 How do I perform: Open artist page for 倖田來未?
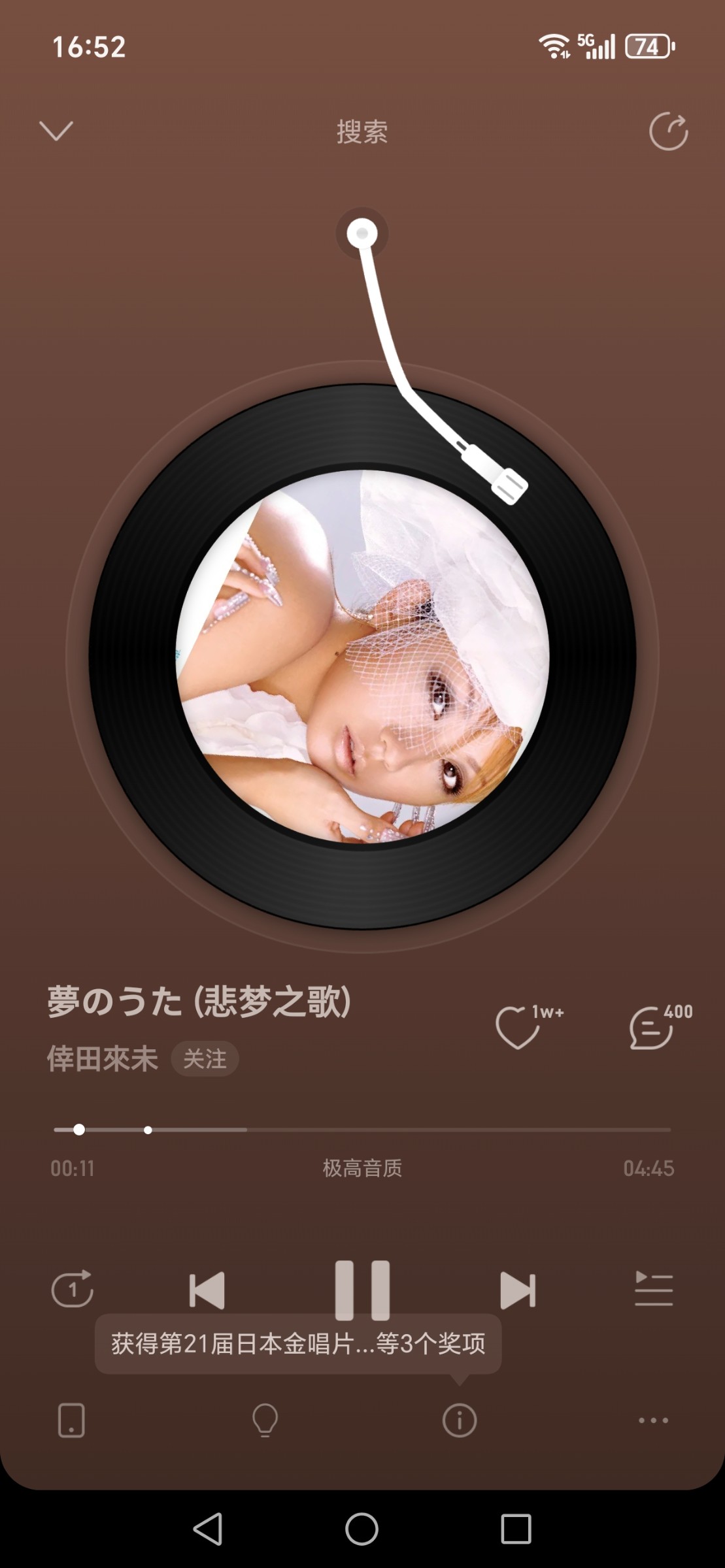103,1058
